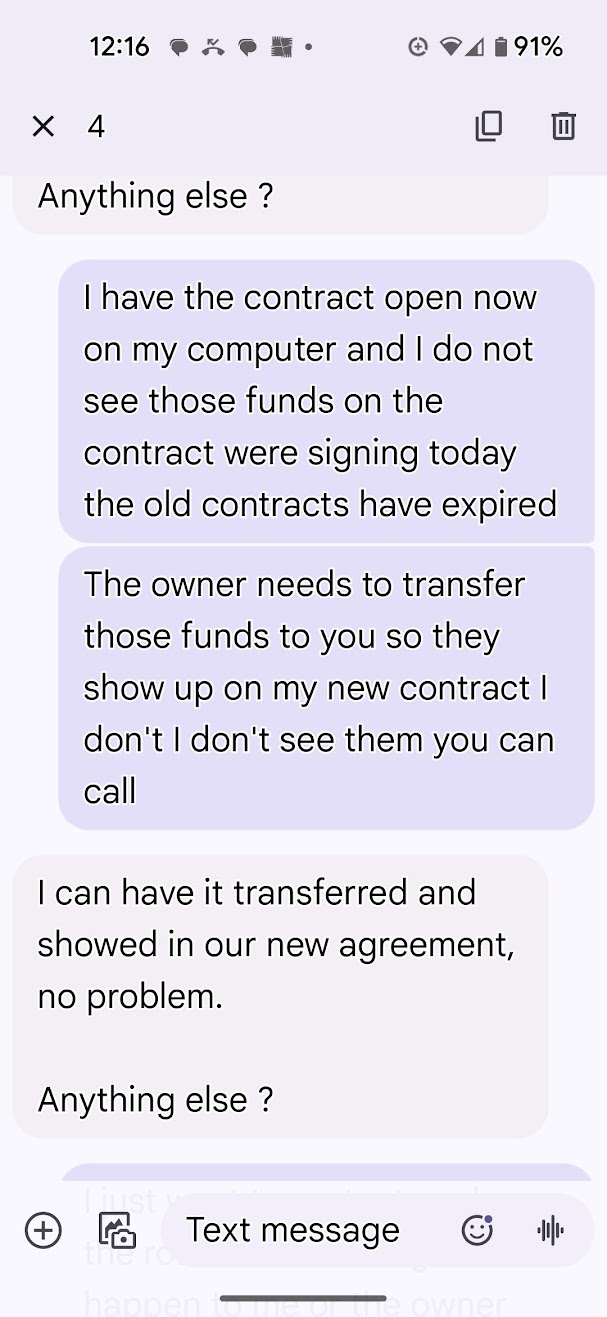Close the message selection mode
The width and height of the screenshot is (607, 1317).
click(x=43, y=126)
